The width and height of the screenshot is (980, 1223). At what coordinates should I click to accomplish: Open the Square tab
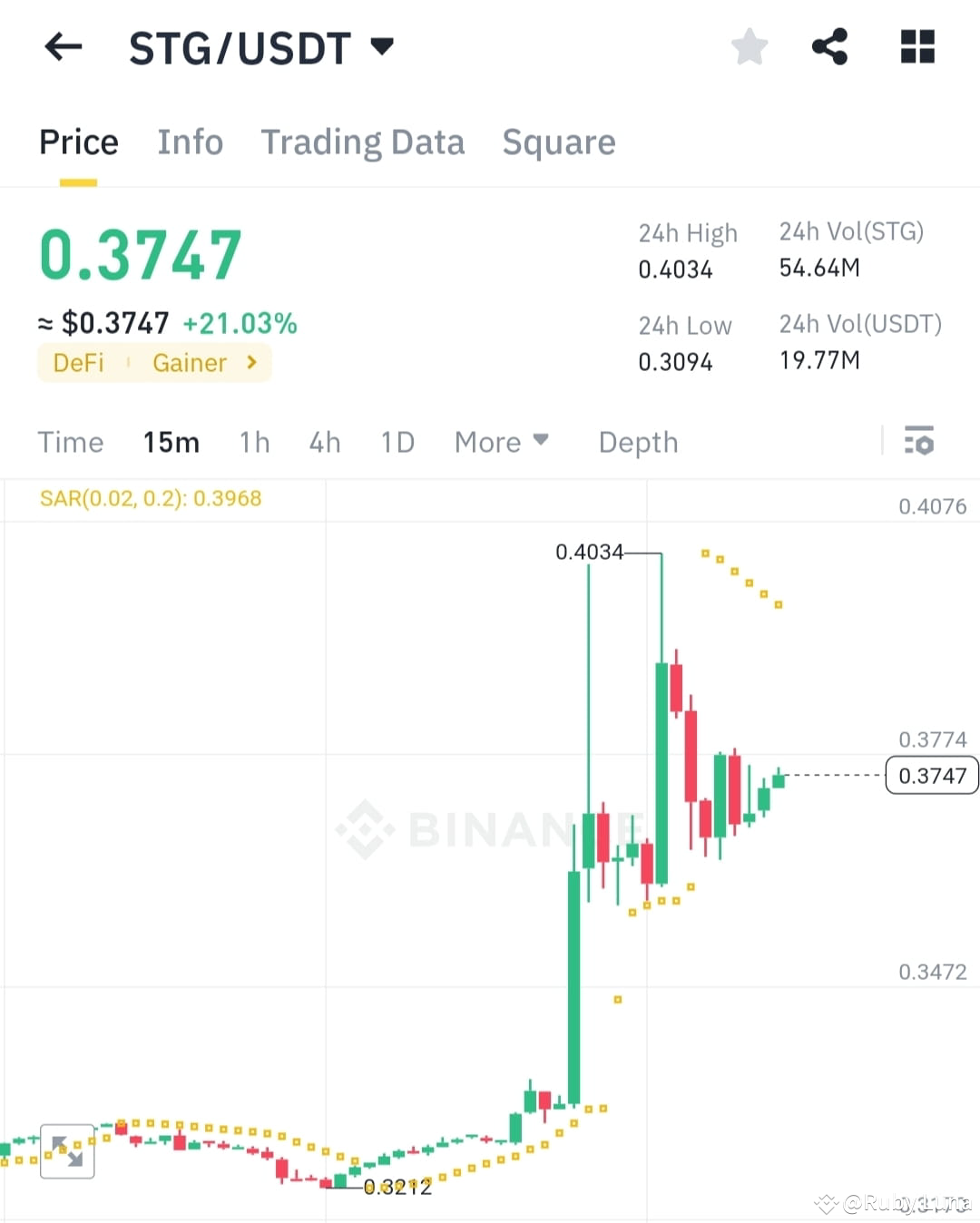tap(559, 142)
